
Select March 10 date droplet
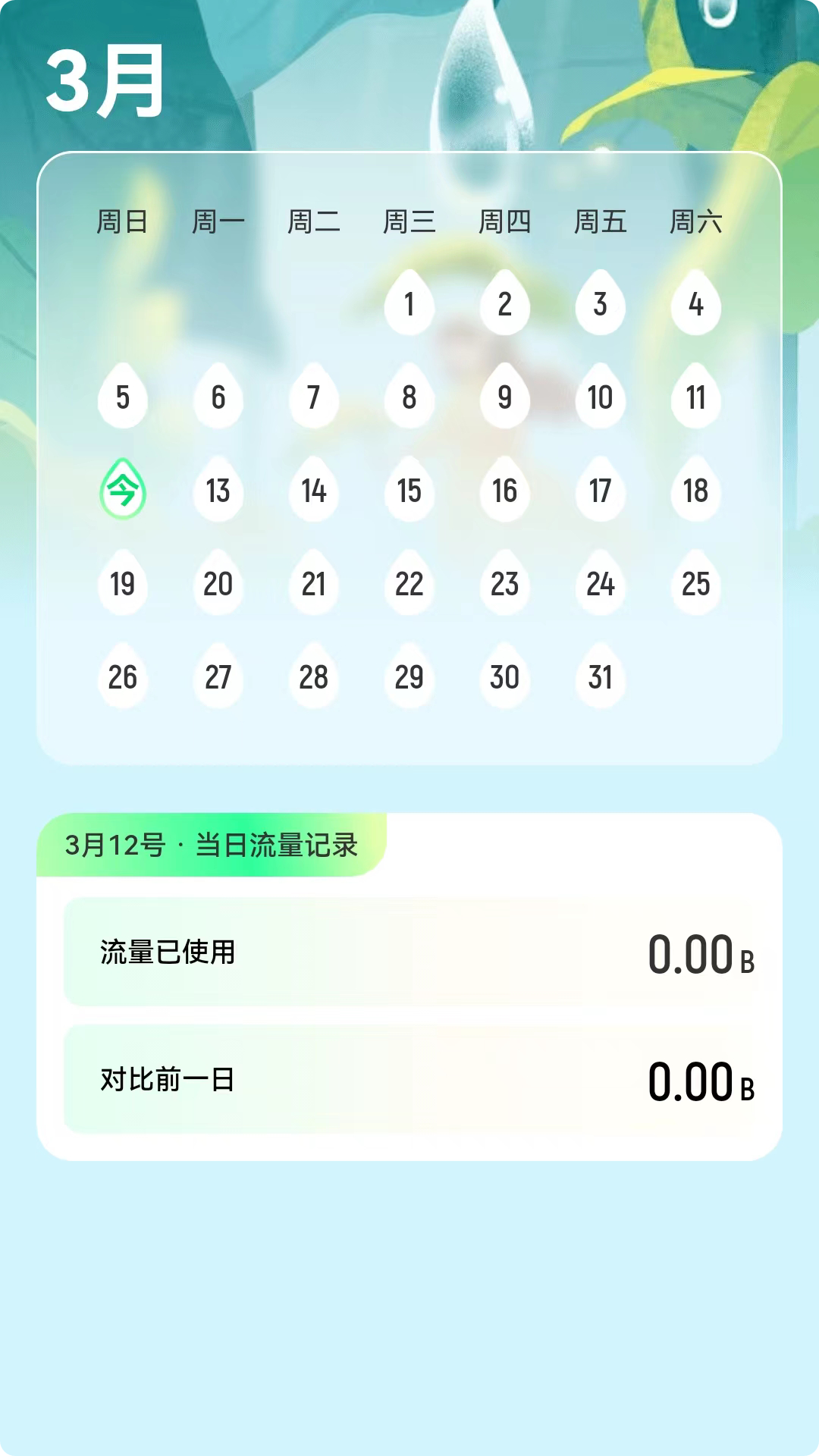tap(601, 397)
